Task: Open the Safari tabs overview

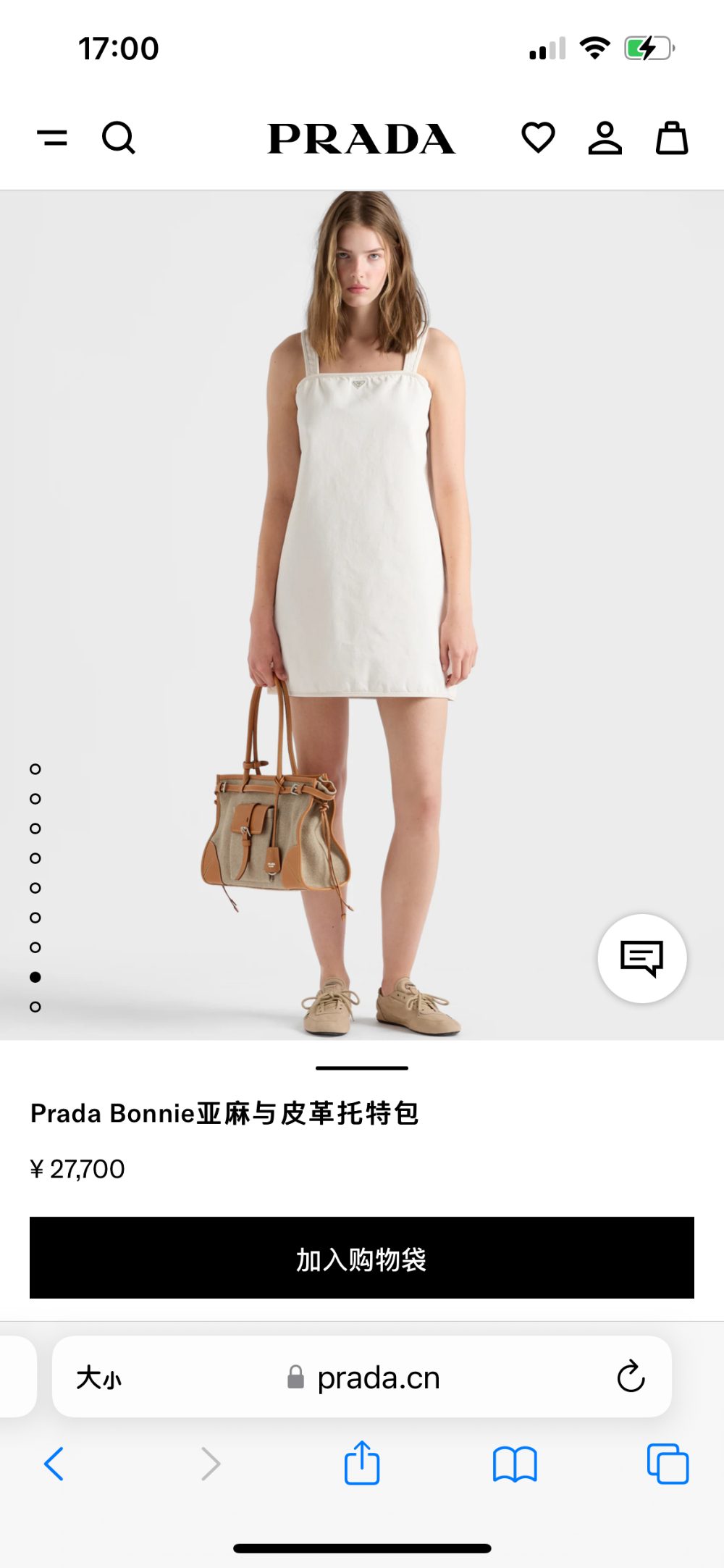Action: 668,1464
